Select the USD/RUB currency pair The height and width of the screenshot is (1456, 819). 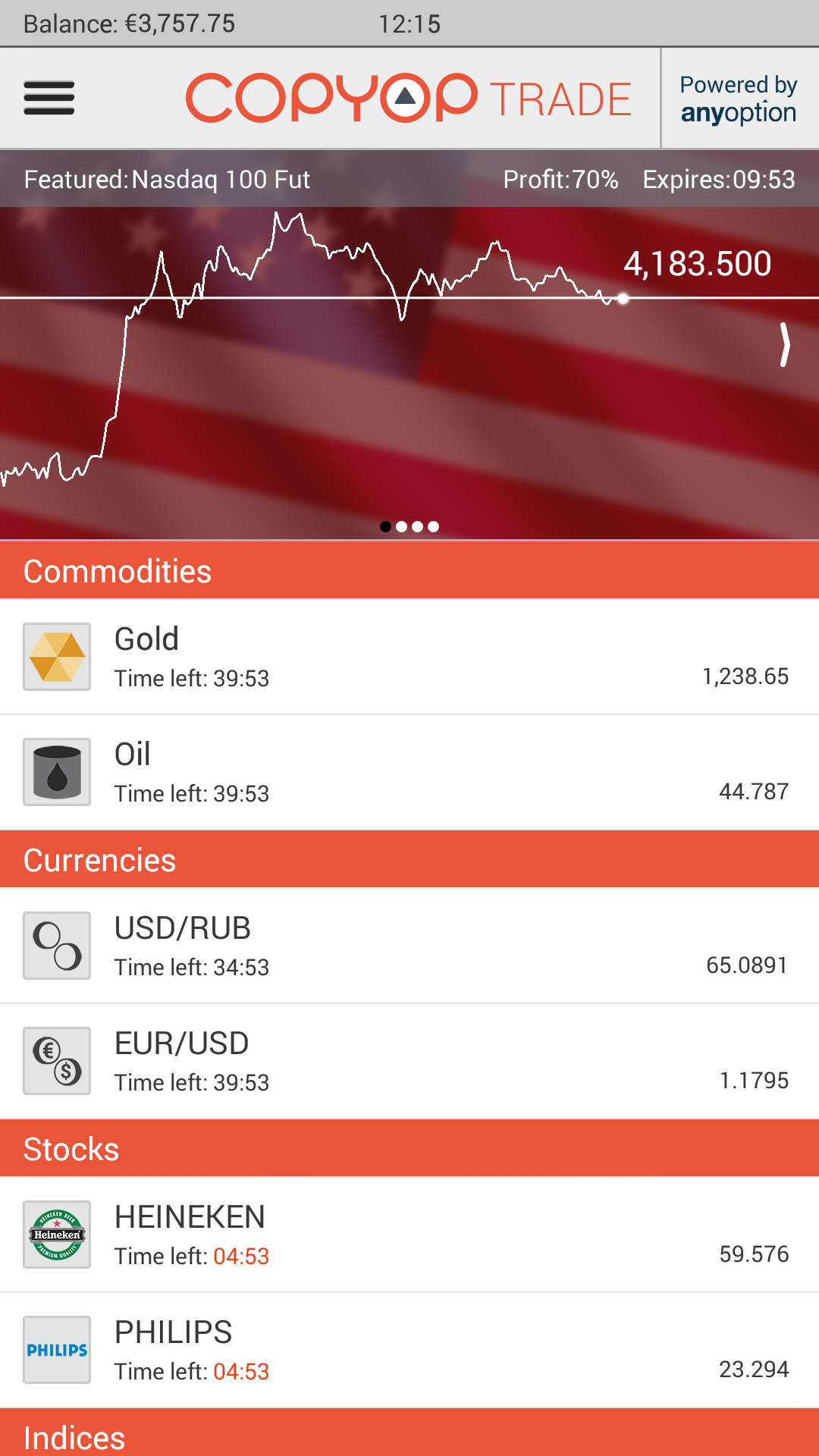[409, 946]
